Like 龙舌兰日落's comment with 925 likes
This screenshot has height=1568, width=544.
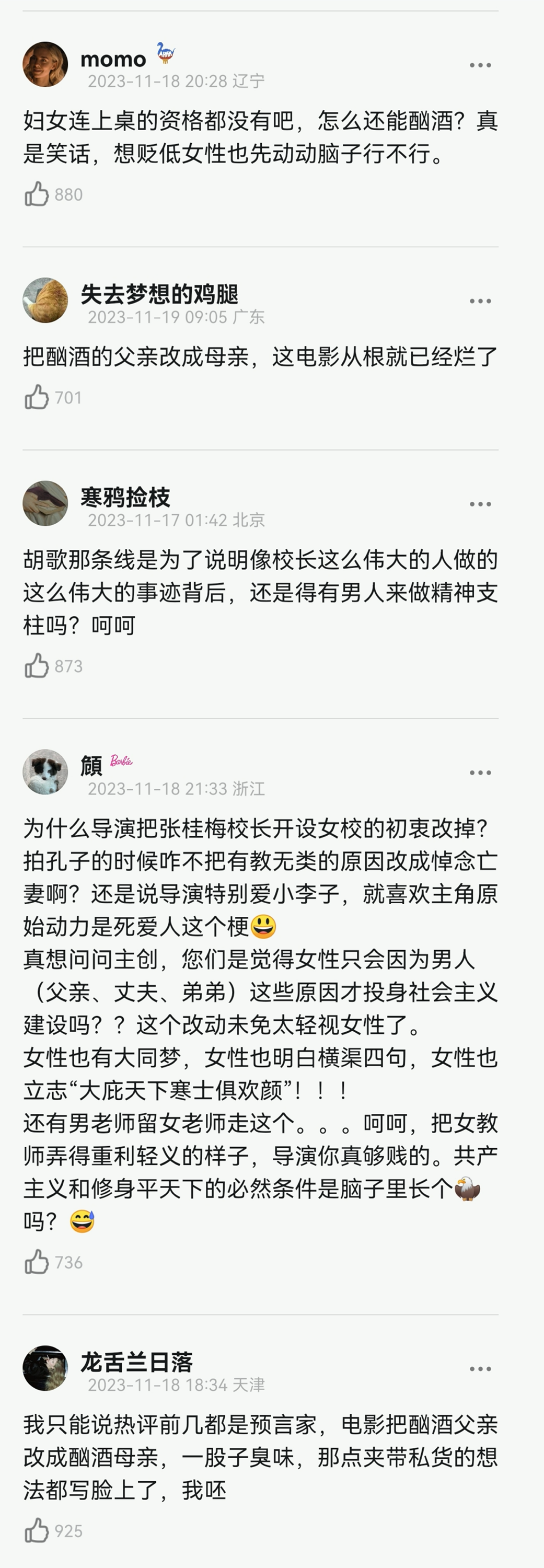[x=37, y=1530]
